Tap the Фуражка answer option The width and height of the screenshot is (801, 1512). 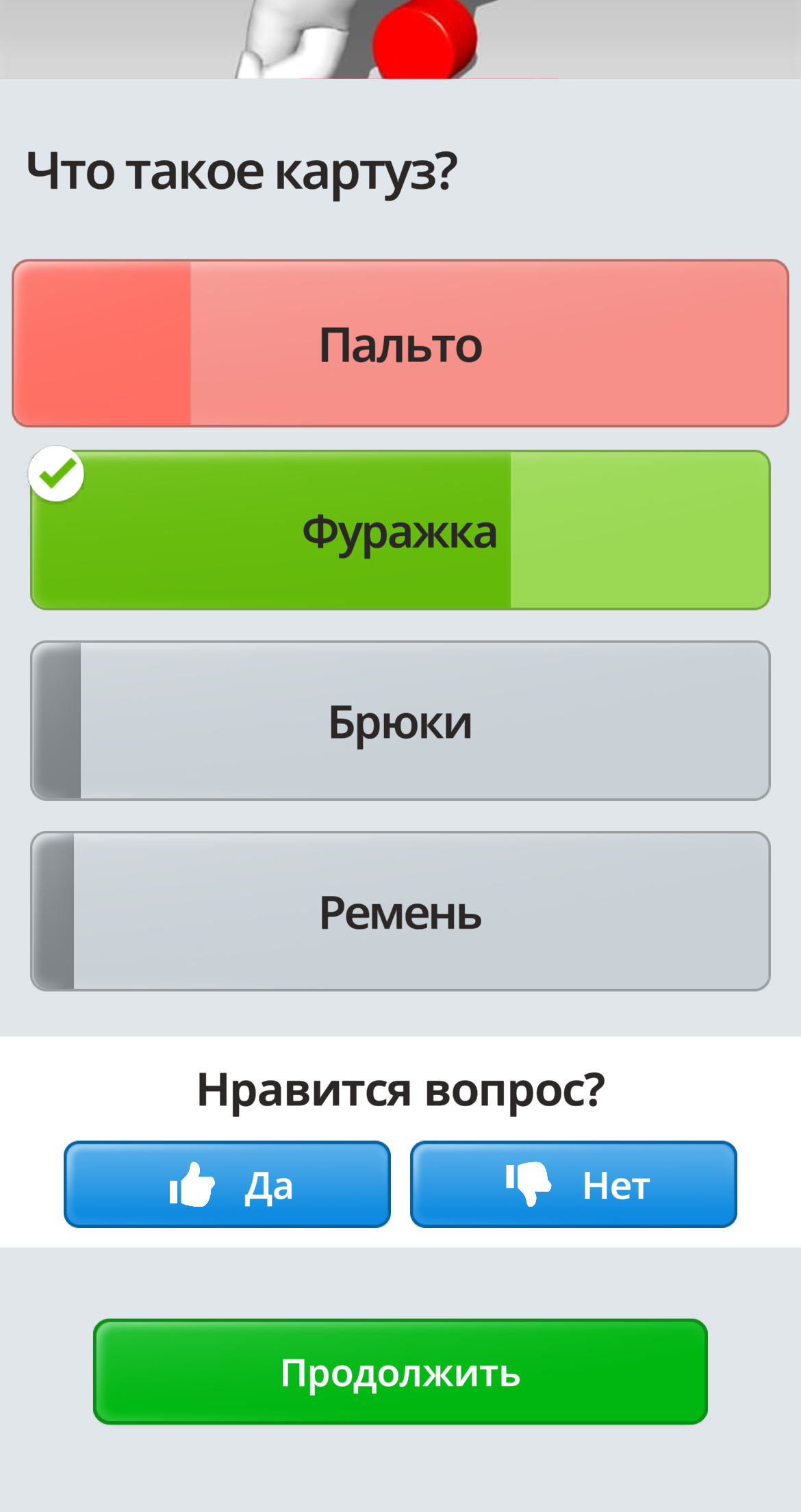click(400, 530)
